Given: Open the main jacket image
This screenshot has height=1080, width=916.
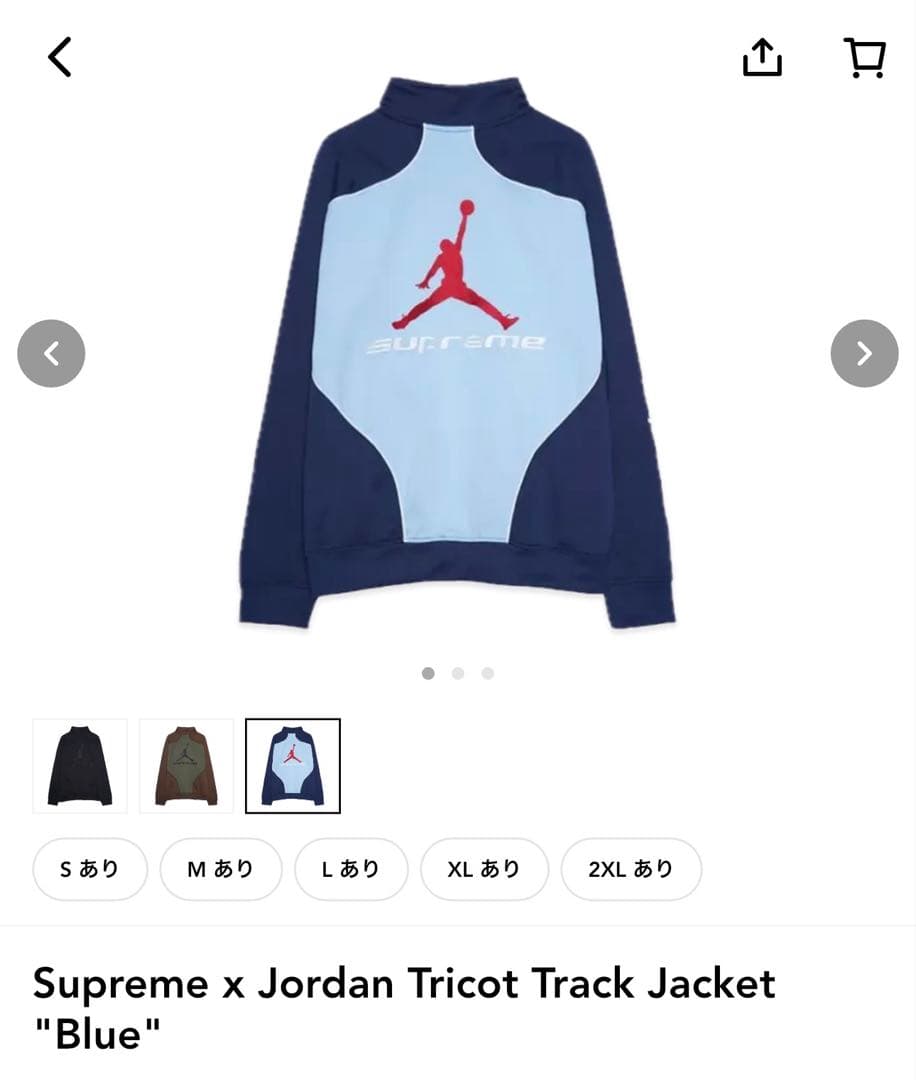Looking at the screenshot, I should tap(457, 350).
